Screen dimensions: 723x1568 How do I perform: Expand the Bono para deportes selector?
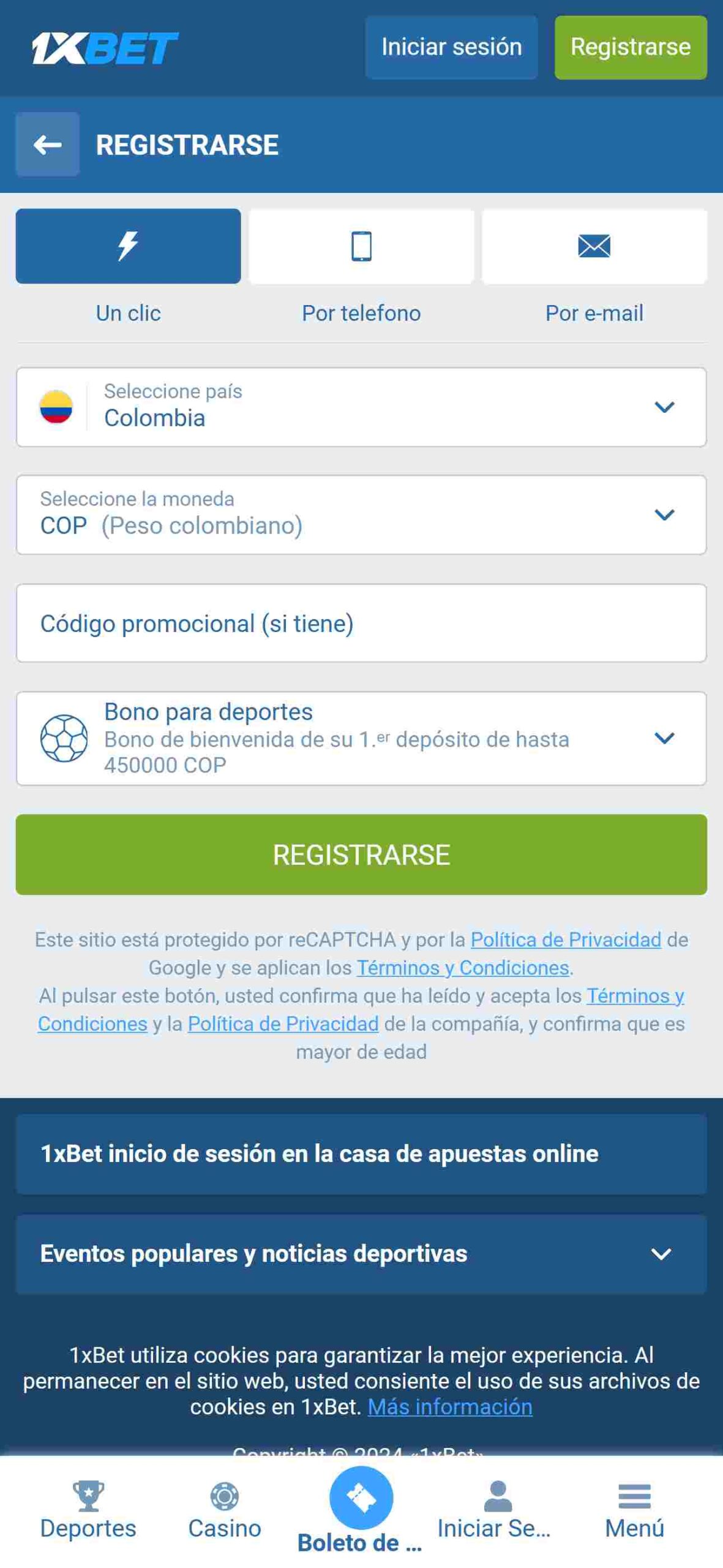click(361, 738)
